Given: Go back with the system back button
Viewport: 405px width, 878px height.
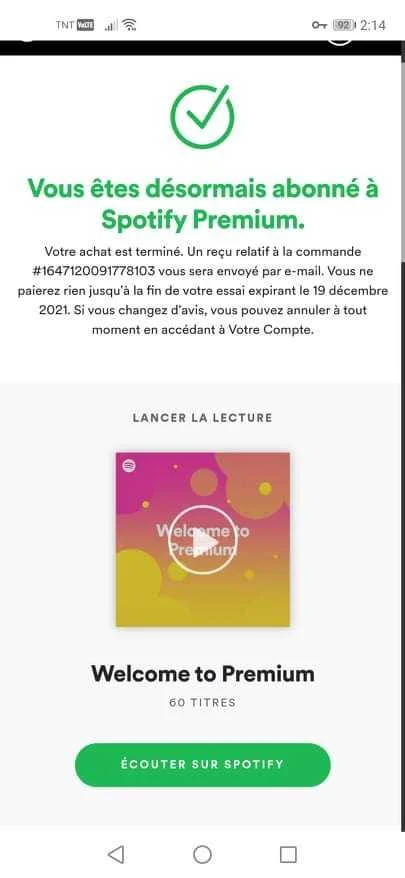Looking at the screenshot, I should (x=115, y=854).
